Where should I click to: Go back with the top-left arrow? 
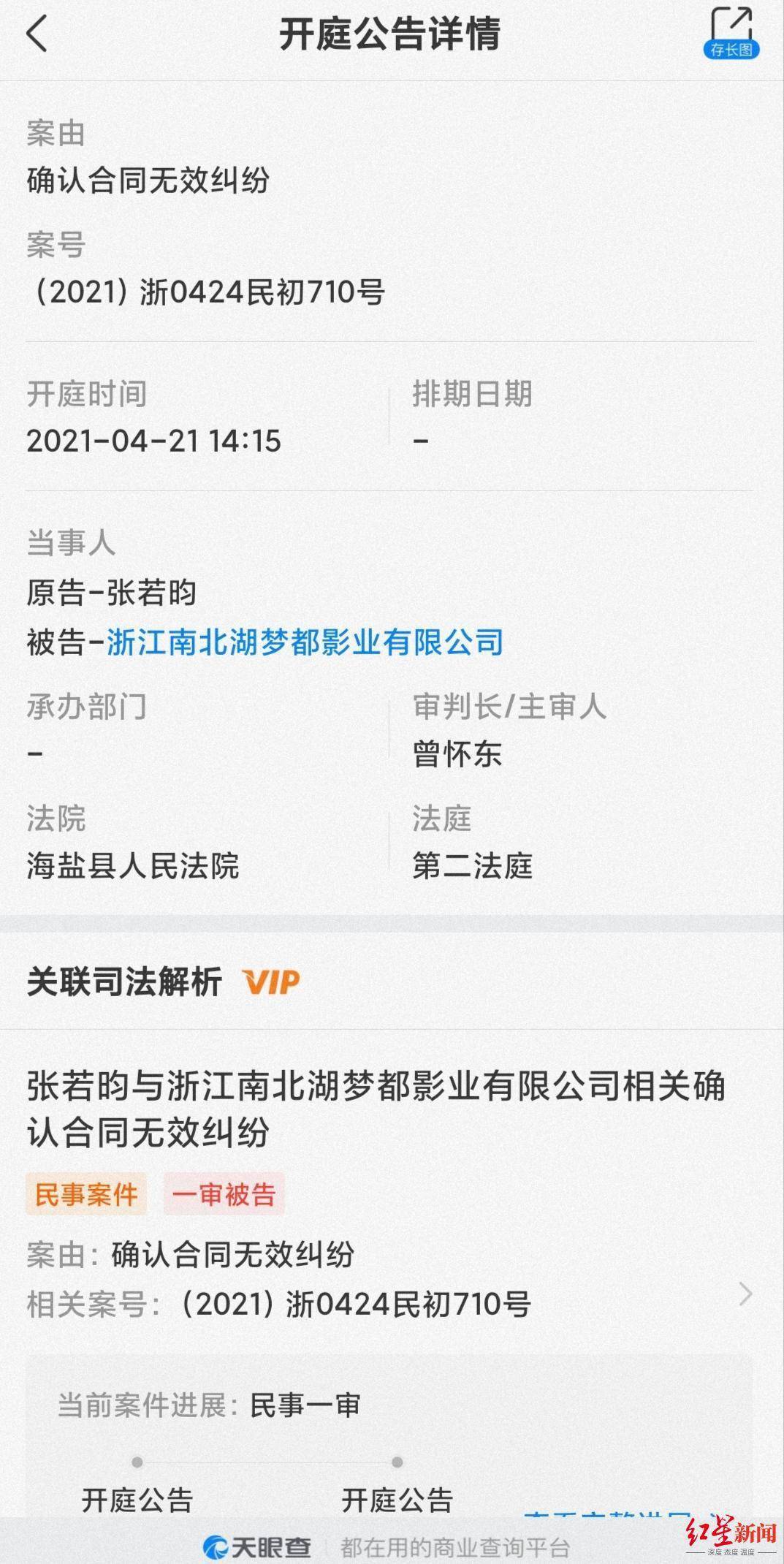point(37,34)
